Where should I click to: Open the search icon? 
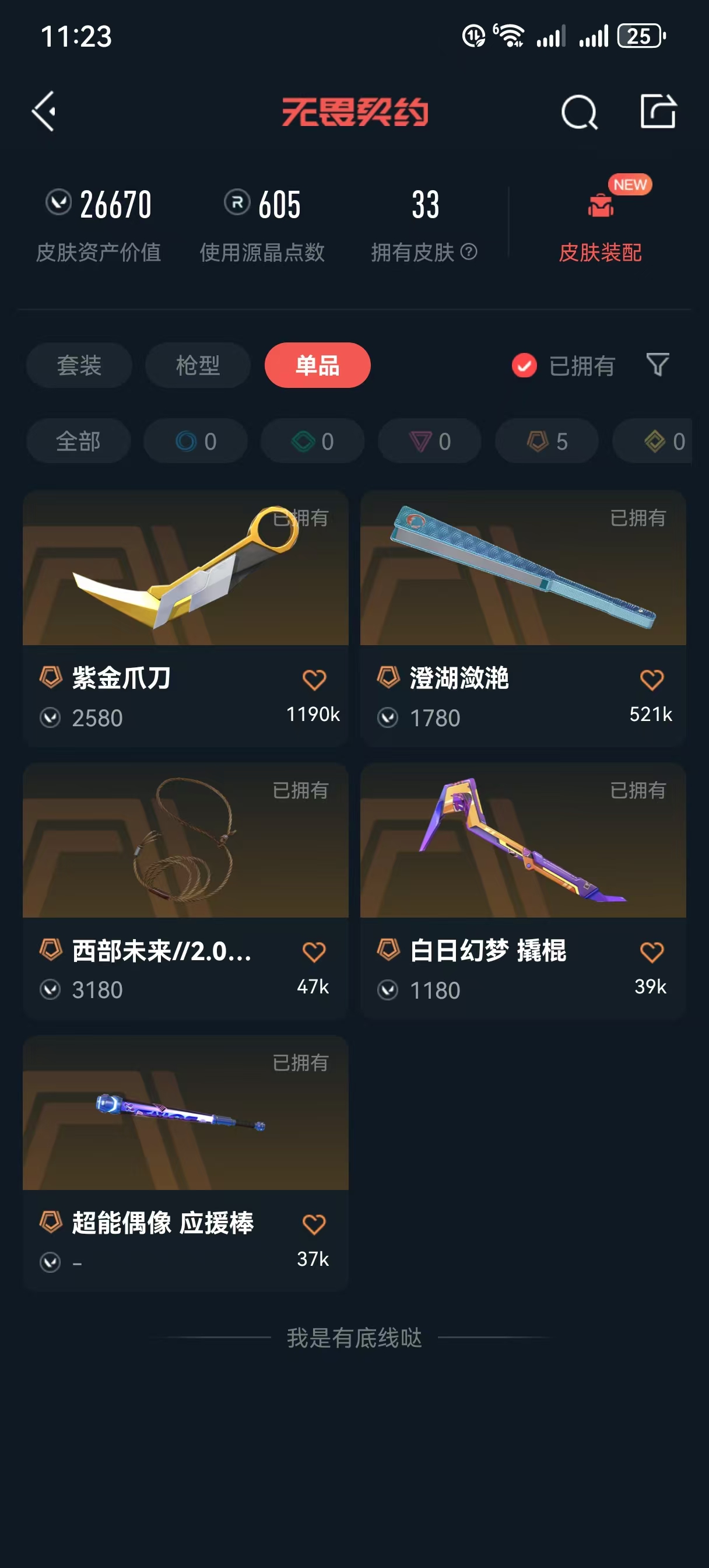[580, 112]
